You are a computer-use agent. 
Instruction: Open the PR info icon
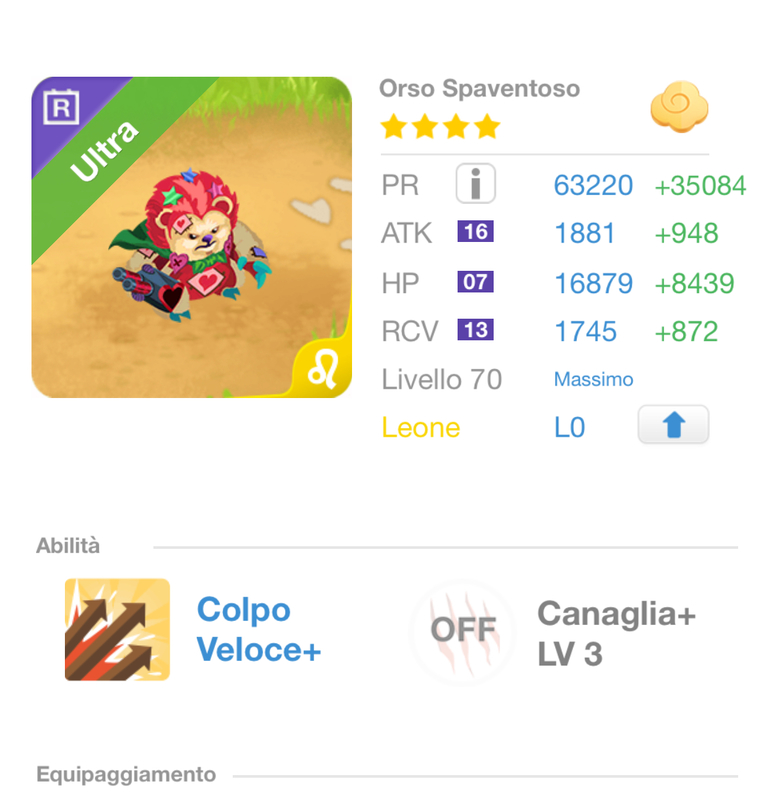476,185
